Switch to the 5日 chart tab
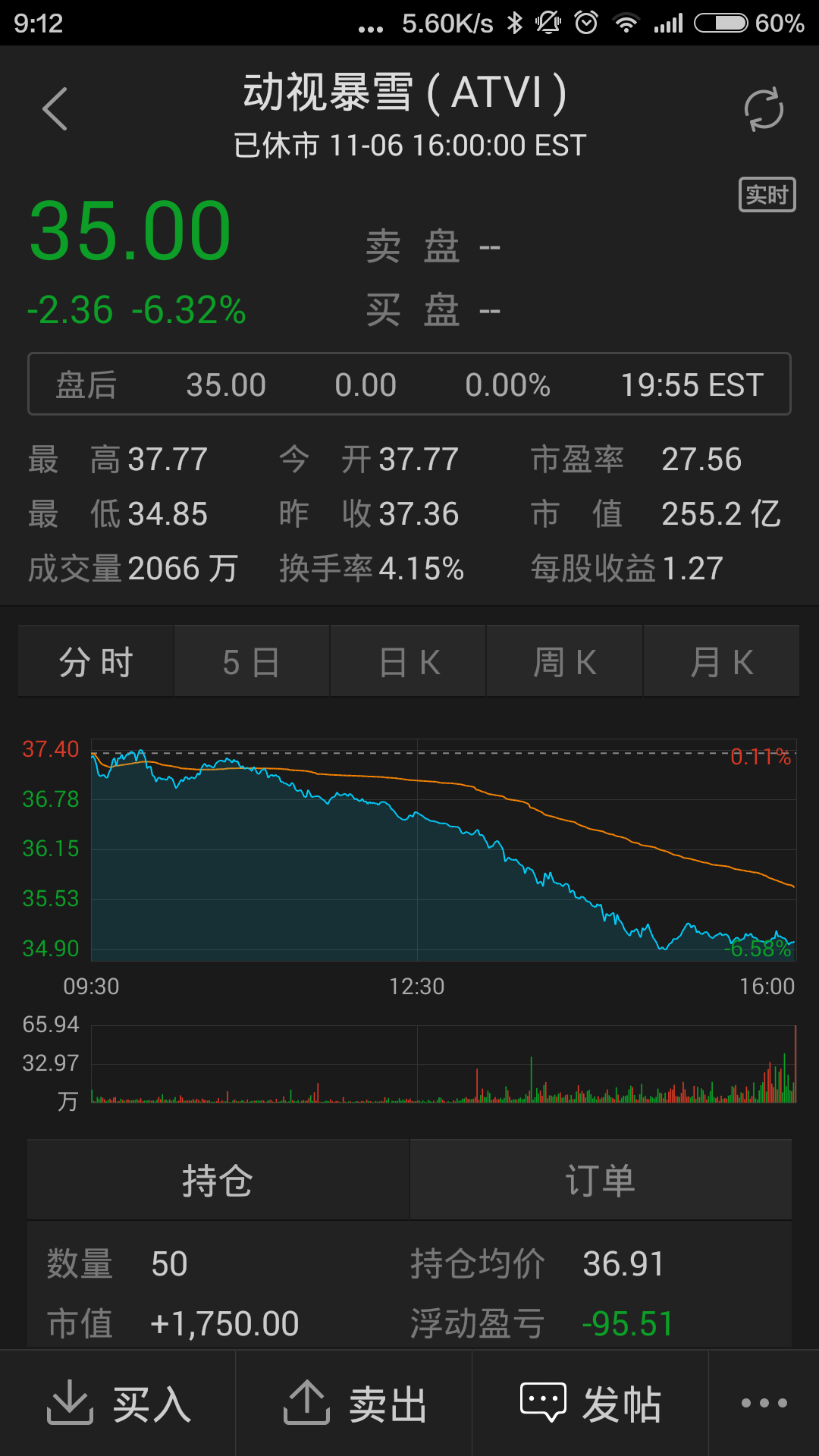Viewport: 819px width, 1456px height. point(252,661)
